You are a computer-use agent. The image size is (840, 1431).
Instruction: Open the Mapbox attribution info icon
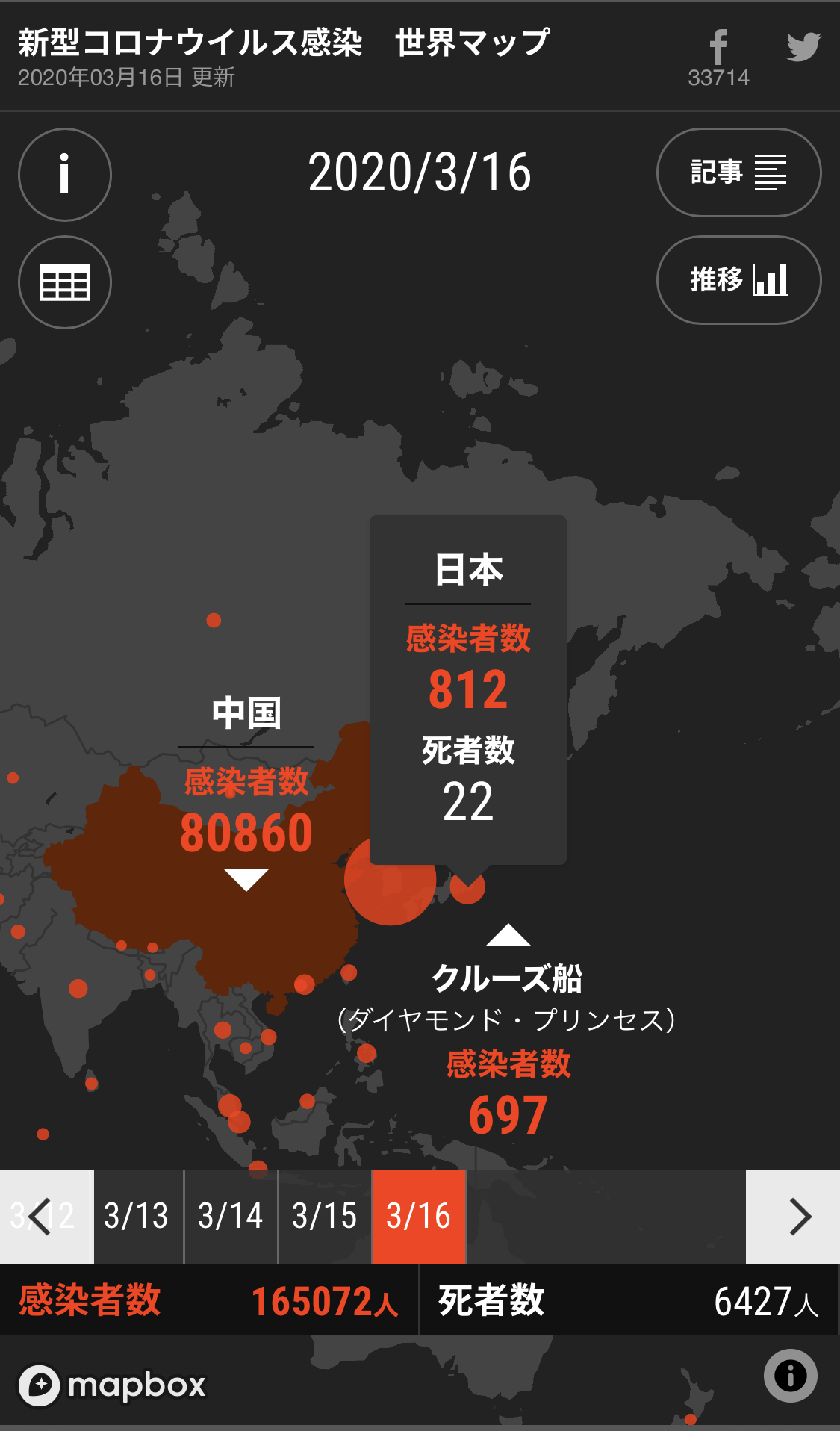pyautogui.click(x=790, y=1375)
